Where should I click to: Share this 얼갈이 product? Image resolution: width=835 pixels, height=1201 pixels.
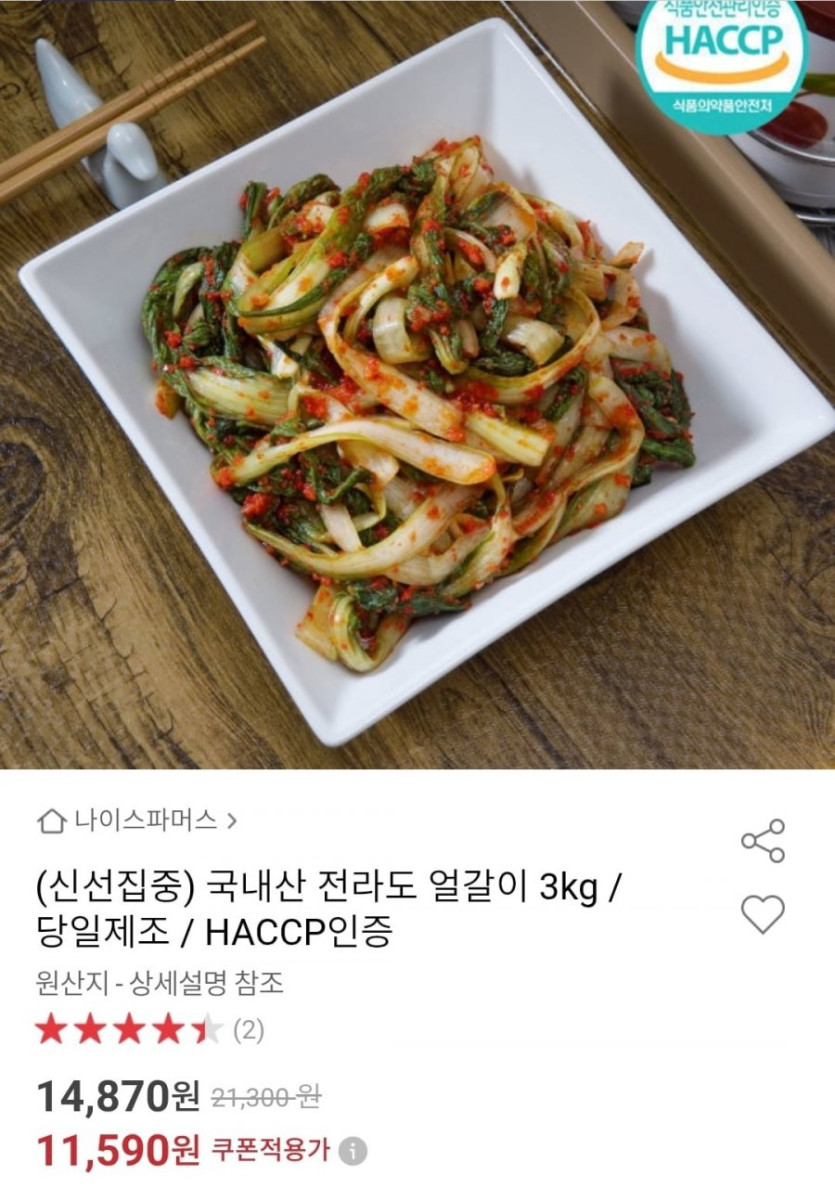(763, 841)
